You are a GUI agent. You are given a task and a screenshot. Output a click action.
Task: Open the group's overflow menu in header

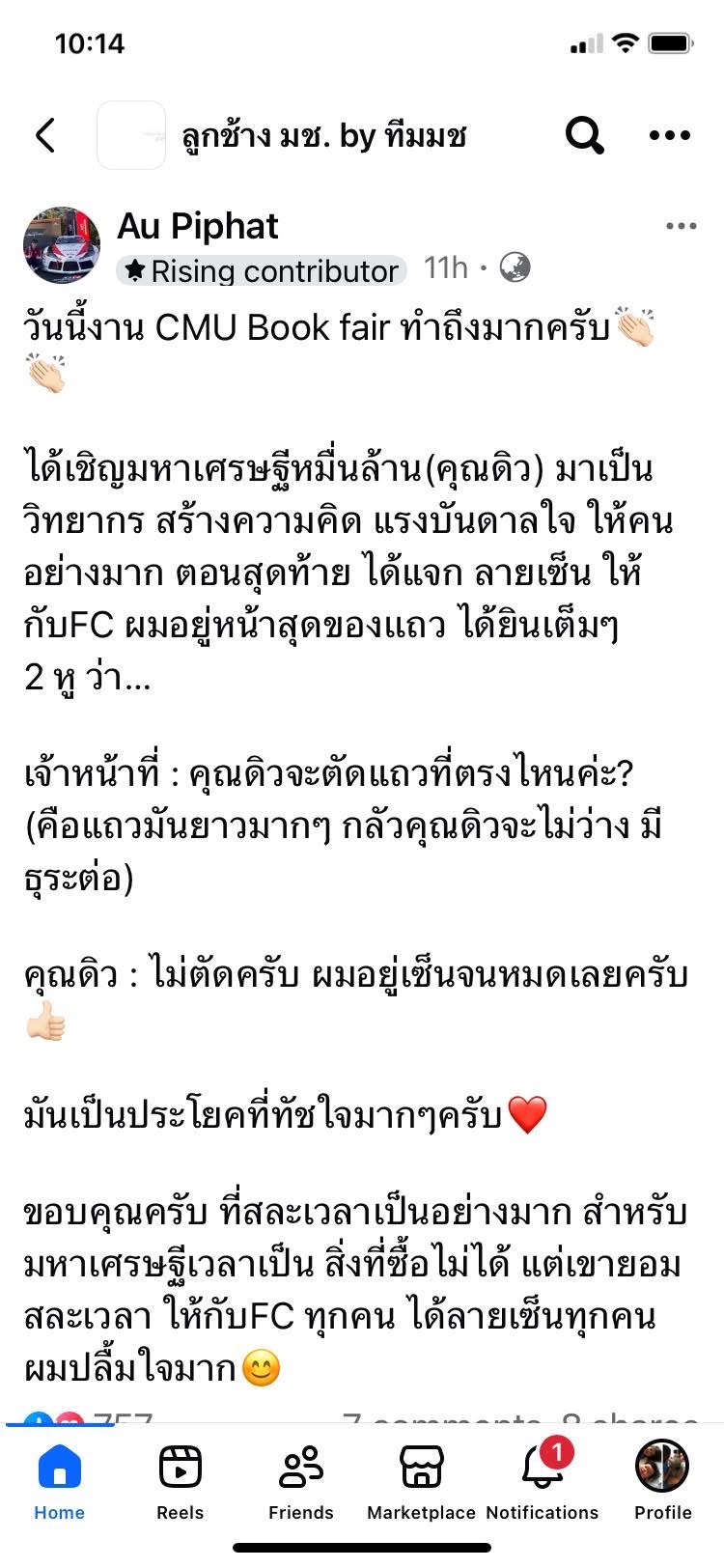[670, 135]
